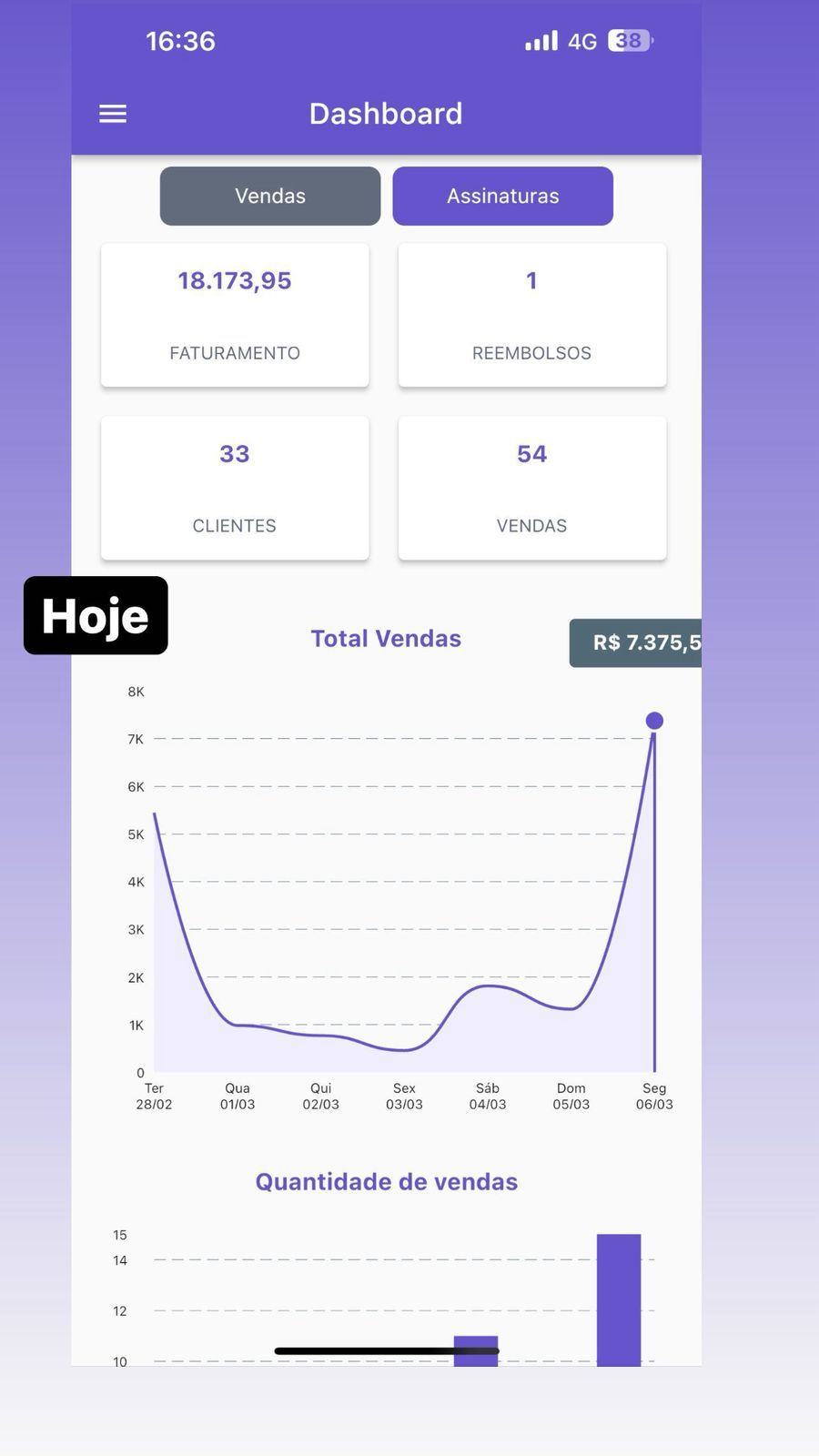Tap the Dashboard title in the header

386,113
